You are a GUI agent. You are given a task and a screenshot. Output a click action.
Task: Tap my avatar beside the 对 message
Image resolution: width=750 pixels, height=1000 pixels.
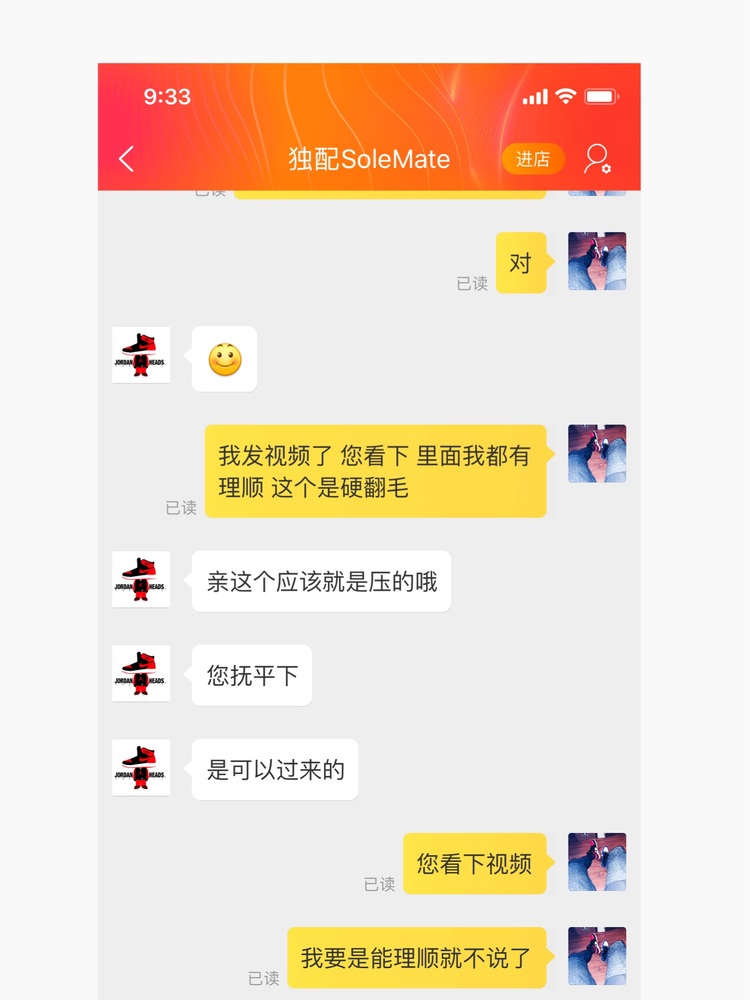click(x=597, y=262)
